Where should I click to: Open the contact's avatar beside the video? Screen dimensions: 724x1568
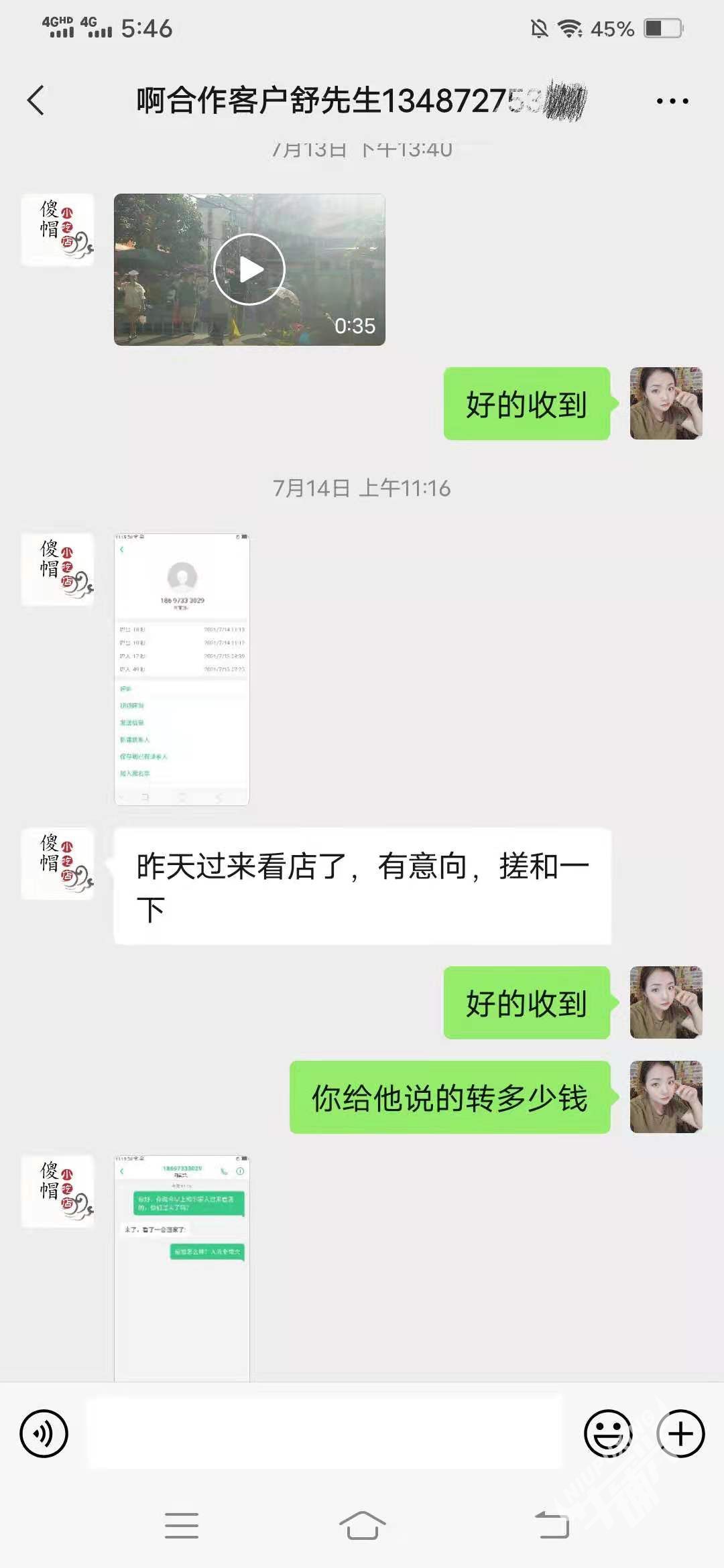(x=58, y=230)
